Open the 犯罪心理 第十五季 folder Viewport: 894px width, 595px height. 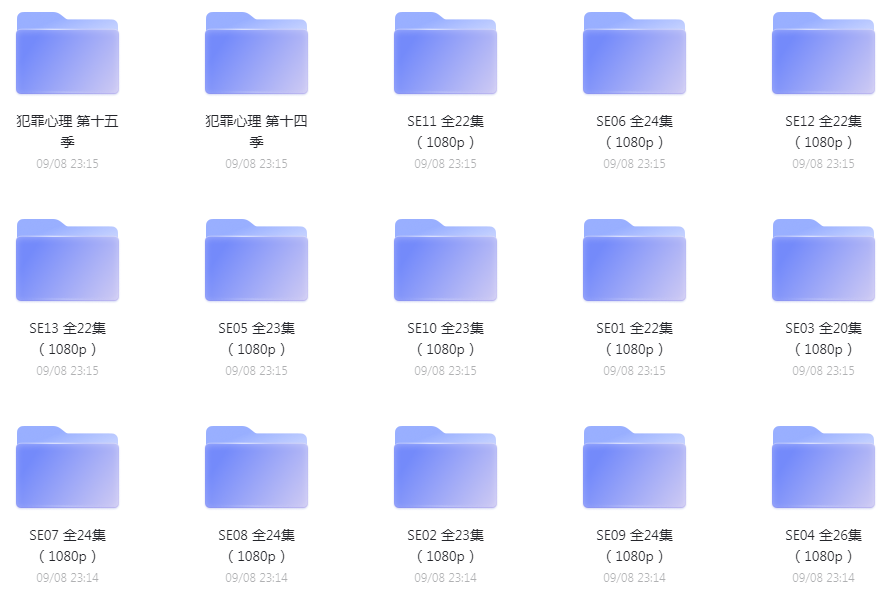pyautogui.click(x=67, y=56)
